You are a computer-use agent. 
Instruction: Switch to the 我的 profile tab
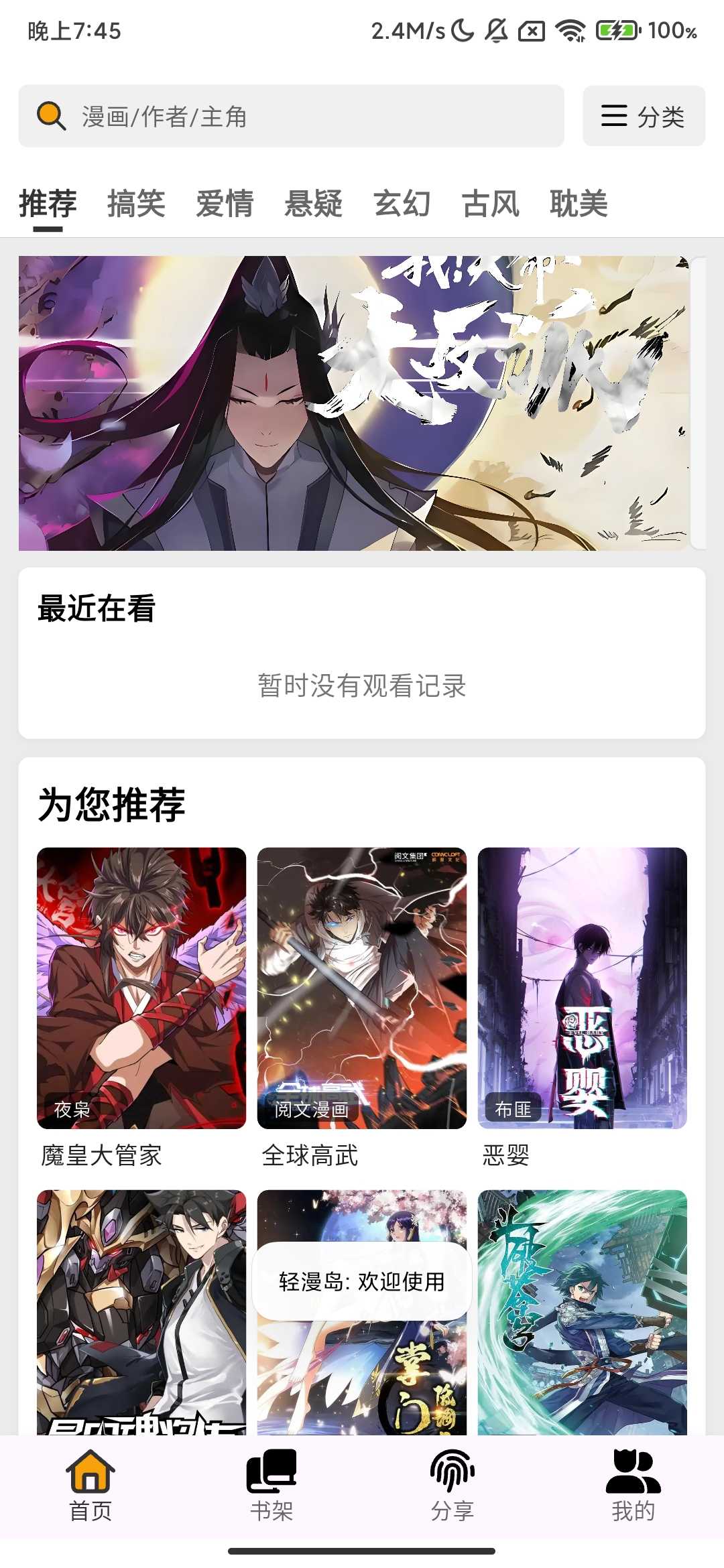tap(633, 1484)
